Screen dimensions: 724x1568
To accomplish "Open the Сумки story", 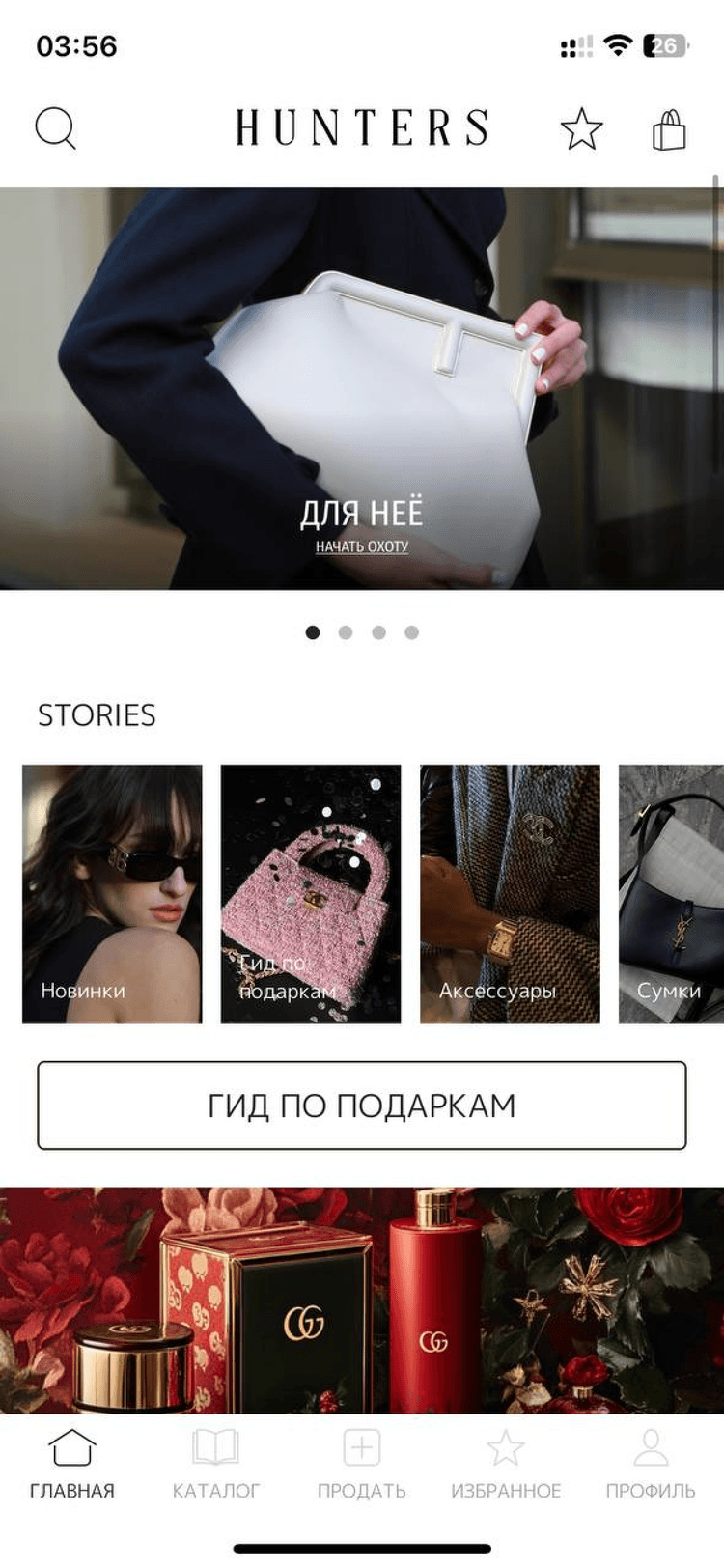I will click(671, 893).
